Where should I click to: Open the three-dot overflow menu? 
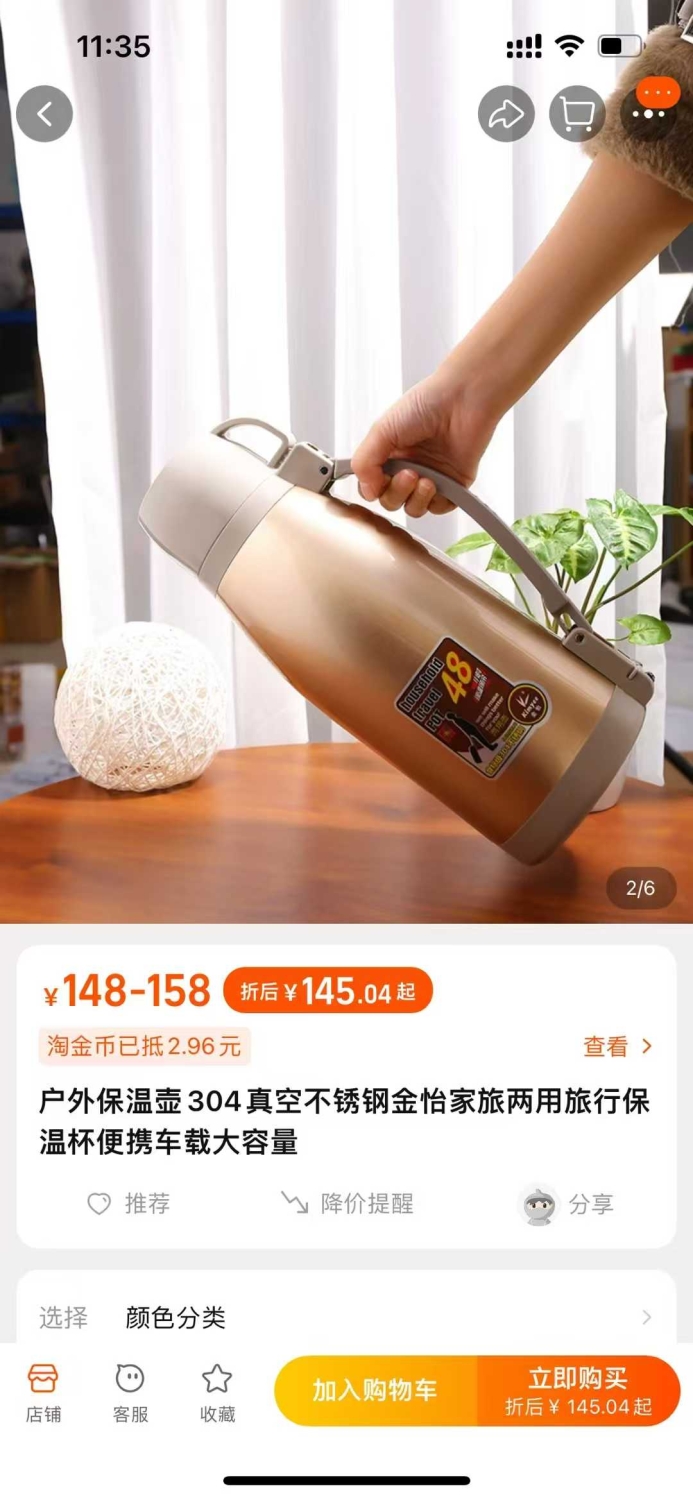(649, 113)
